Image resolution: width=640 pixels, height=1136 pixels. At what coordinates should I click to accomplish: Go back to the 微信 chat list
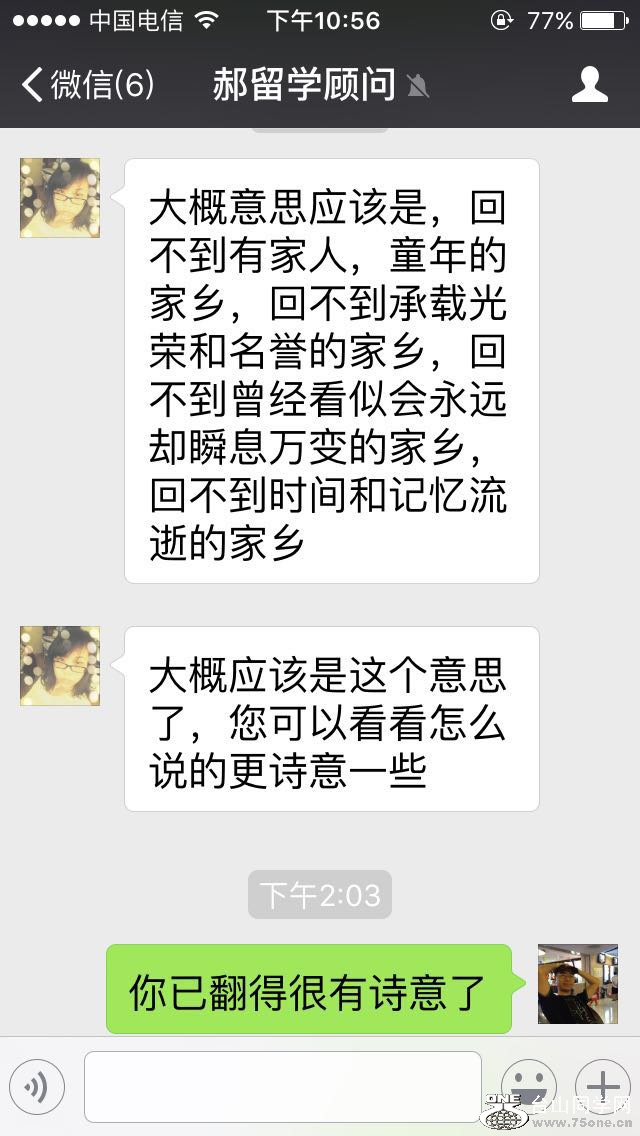pyautogui.click(x=88, y=85)
